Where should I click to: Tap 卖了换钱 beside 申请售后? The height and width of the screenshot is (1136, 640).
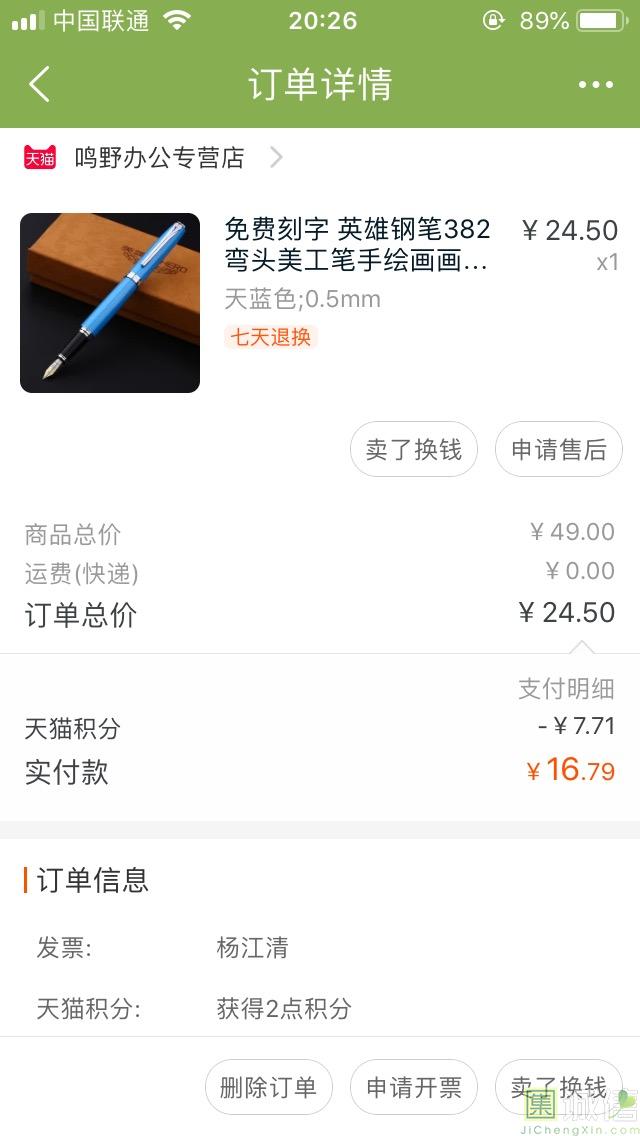tap(414, 449)
